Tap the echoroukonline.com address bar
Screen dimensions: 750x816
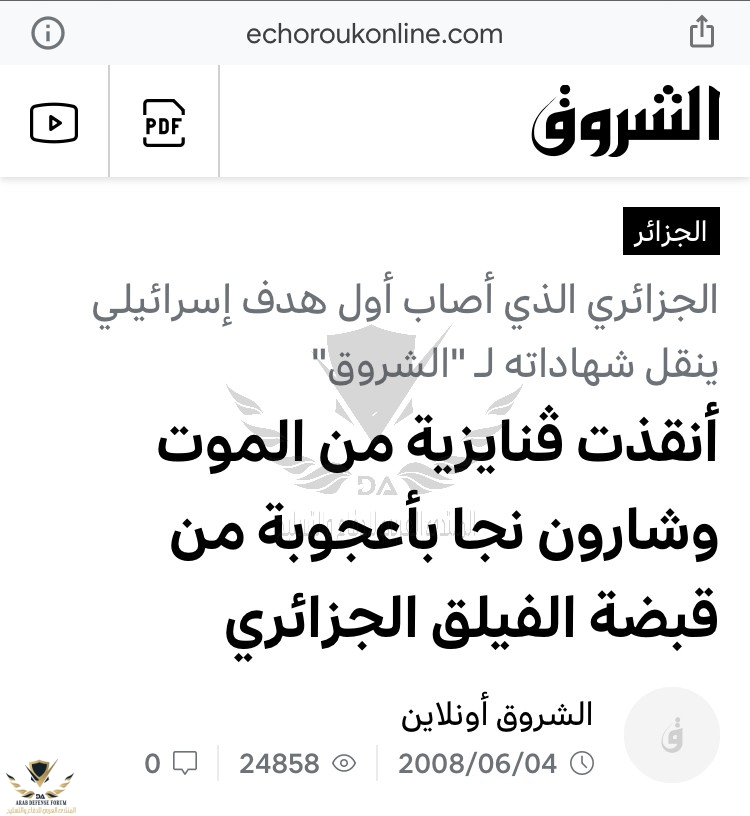(x=374, y=34)
